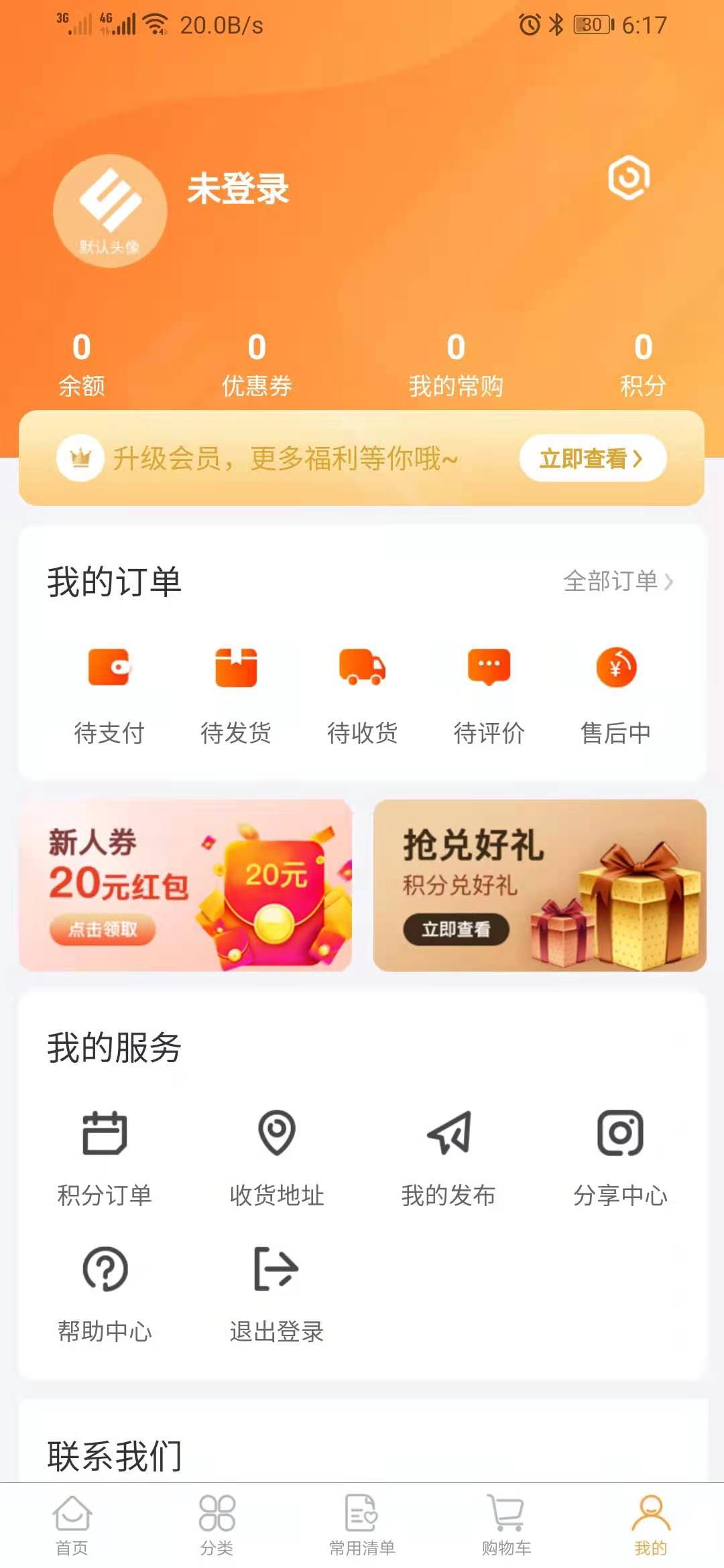Screen dimensions: 724x1568
Task: Show 待评价 orders
Action: 489,694
